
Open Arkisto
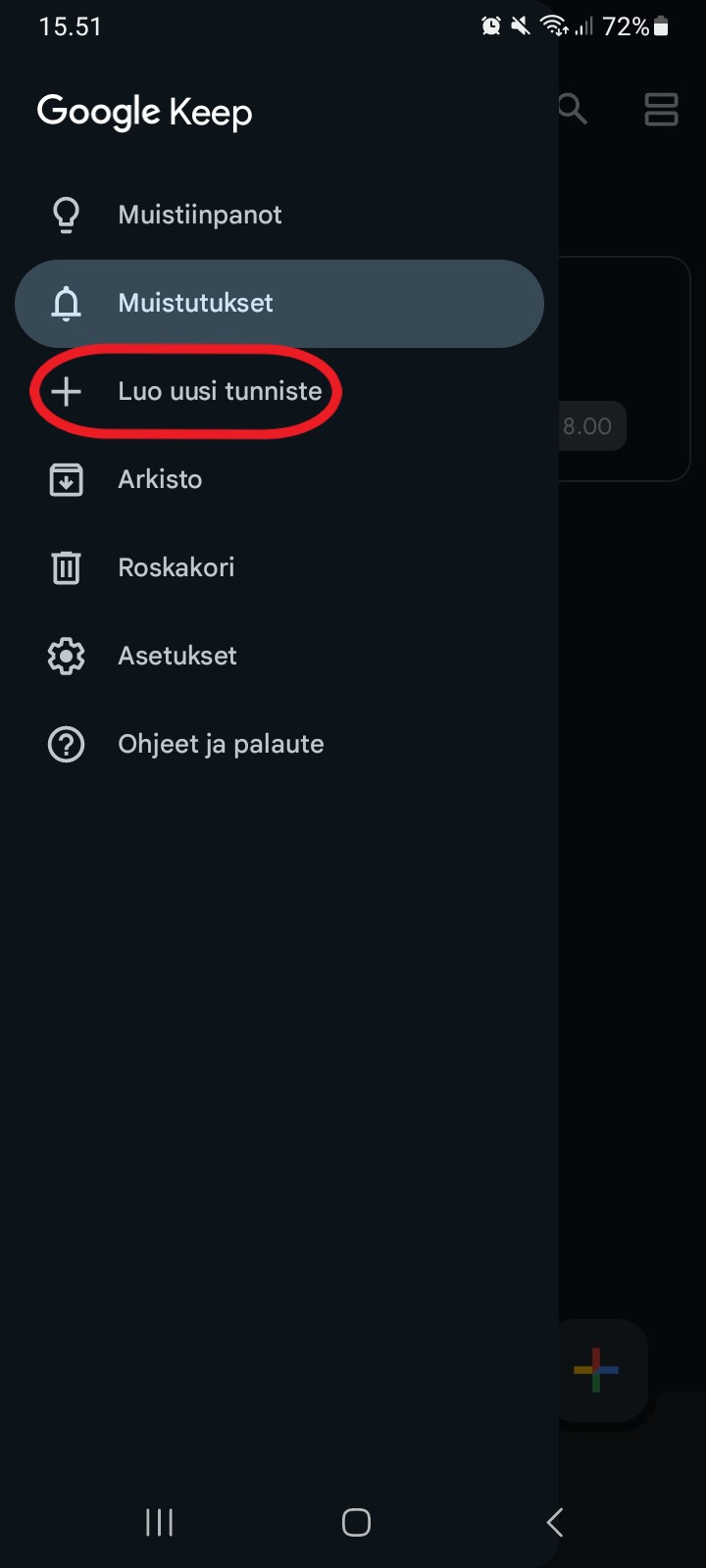(x=279, y=479)
